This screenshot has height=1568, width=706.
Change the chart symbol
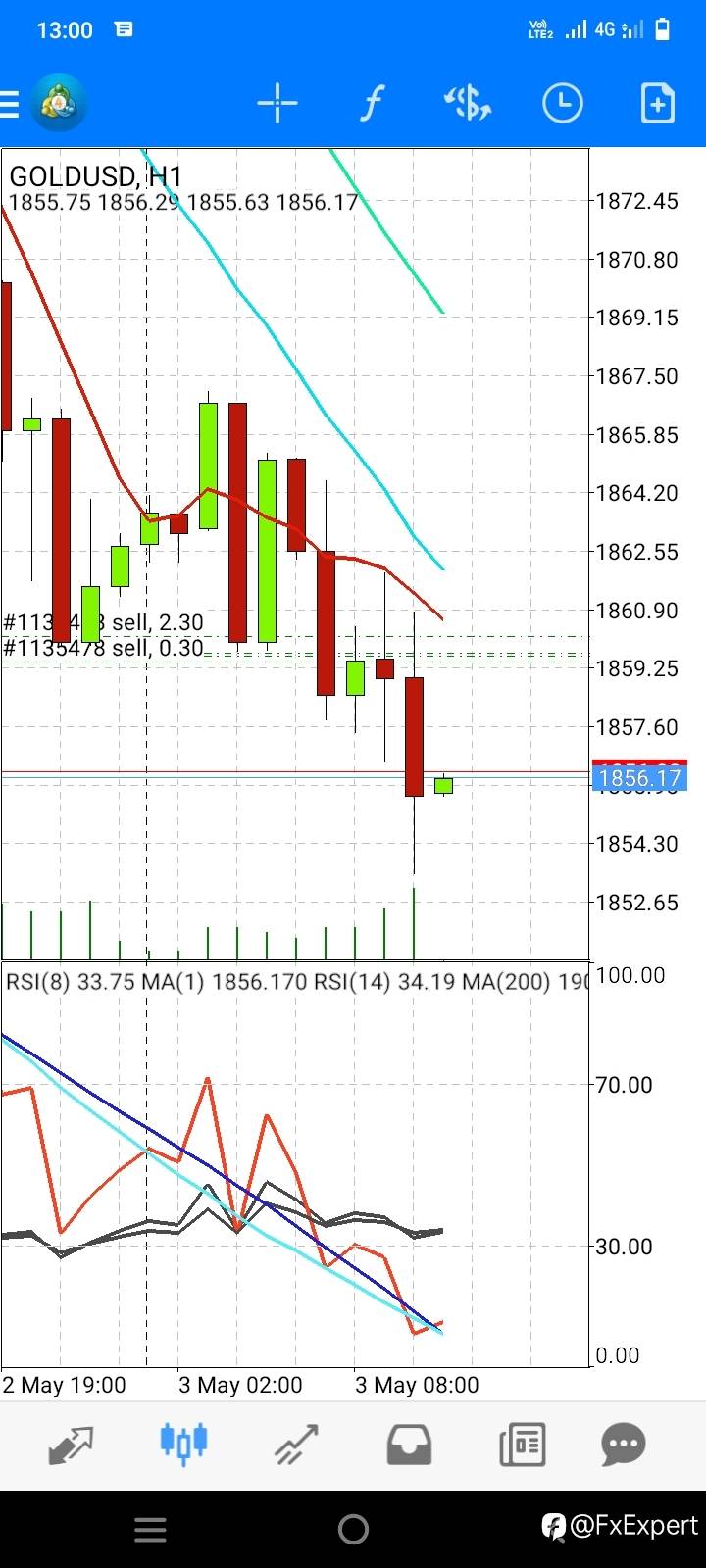(467, 104)
